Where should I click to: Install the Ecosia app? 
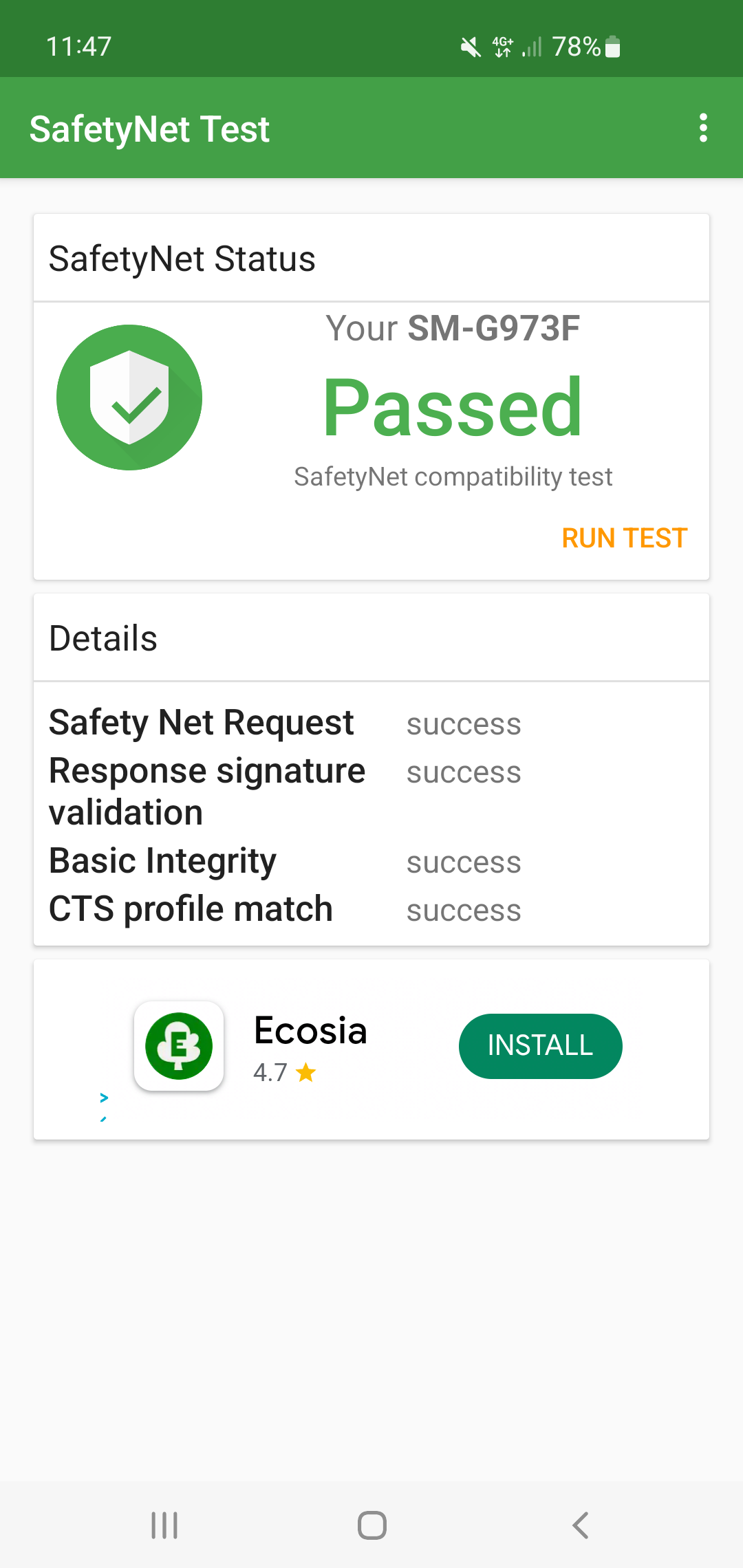(x=540, y=1046)
